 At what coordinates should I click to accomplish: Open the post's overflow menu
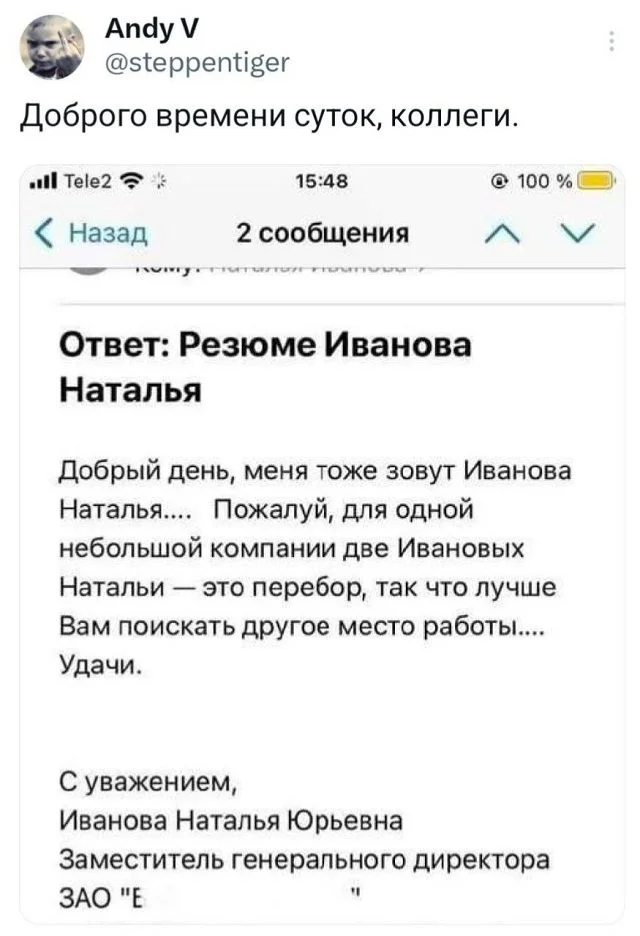(x=613, y=41)
